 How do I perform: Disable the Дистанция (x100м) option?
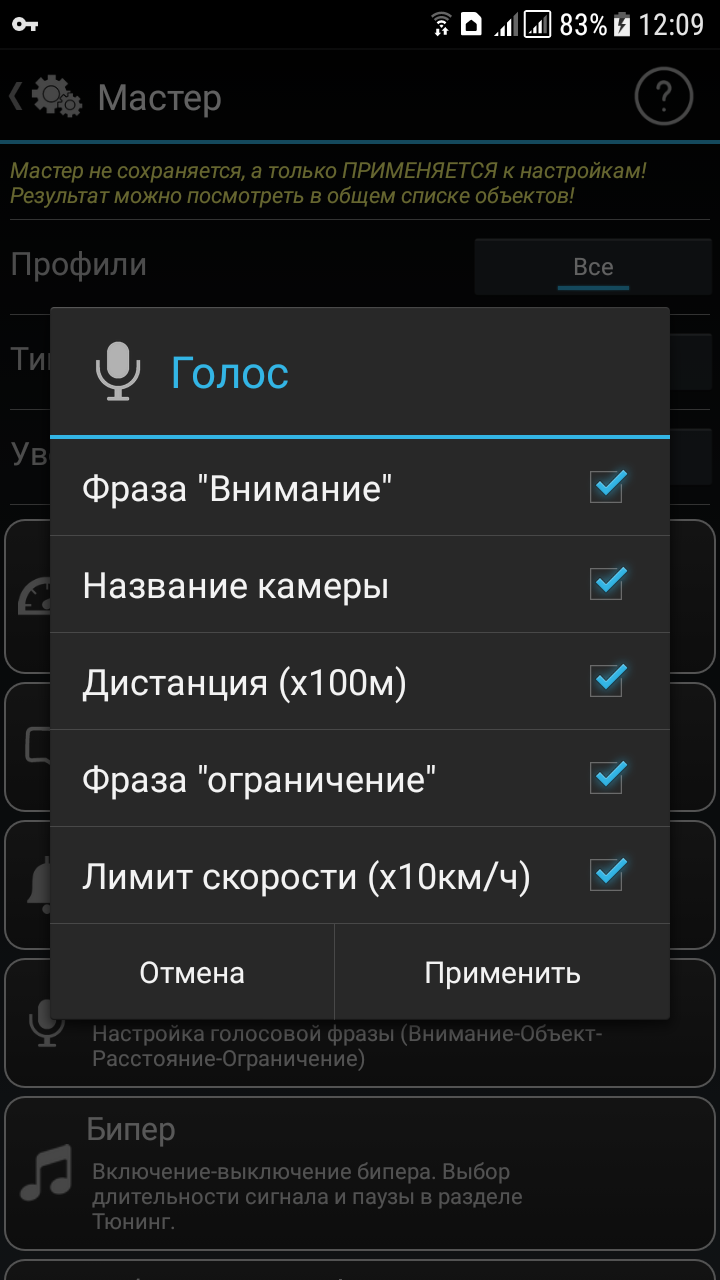[x=606, y=681]
